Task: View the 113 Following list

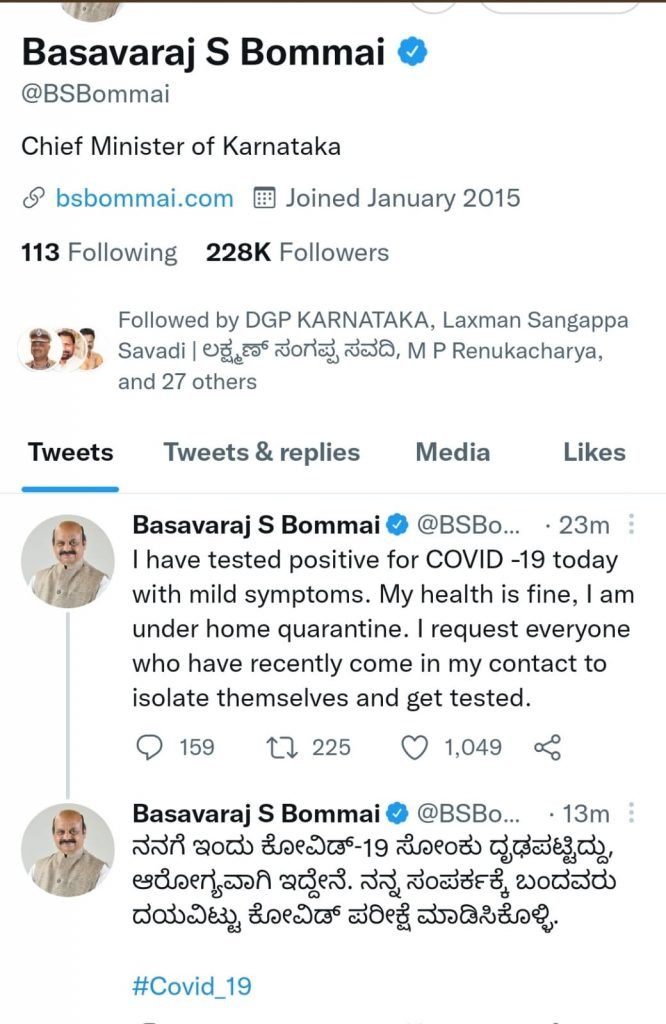Action: pyautogui.click(x=99, y=253)
